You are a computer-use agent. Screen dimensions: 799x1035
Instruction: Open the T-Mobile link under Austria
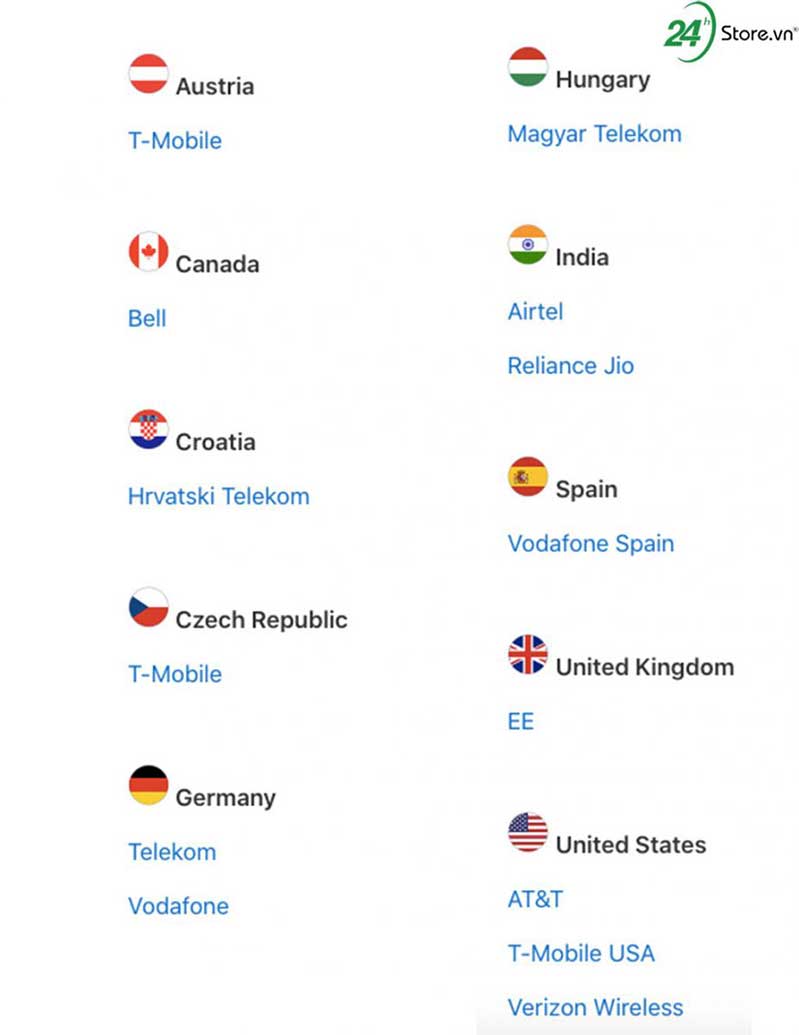click(x=174, y=141)
